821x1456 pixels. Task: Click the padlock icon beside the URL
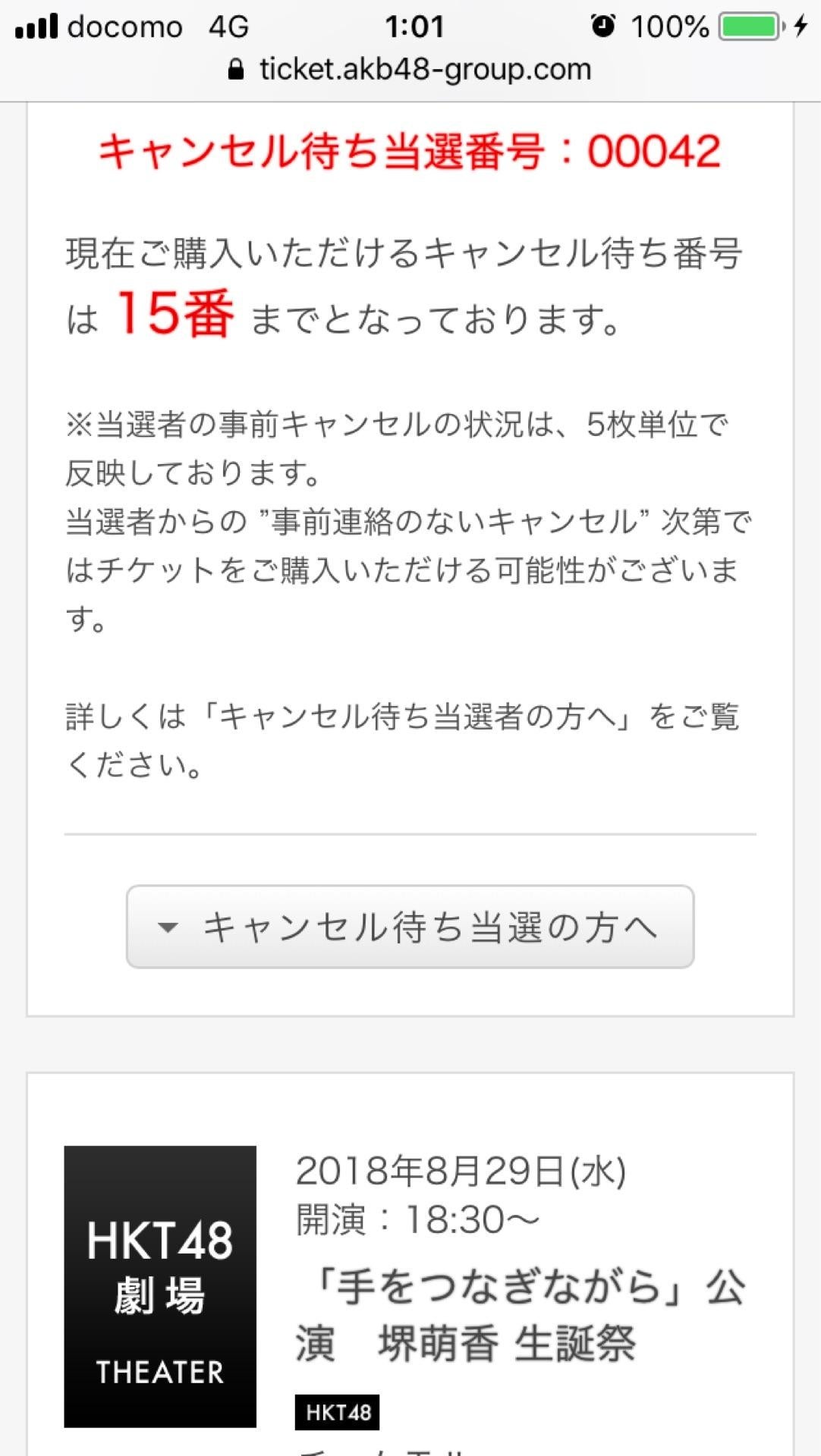point(236,69)
